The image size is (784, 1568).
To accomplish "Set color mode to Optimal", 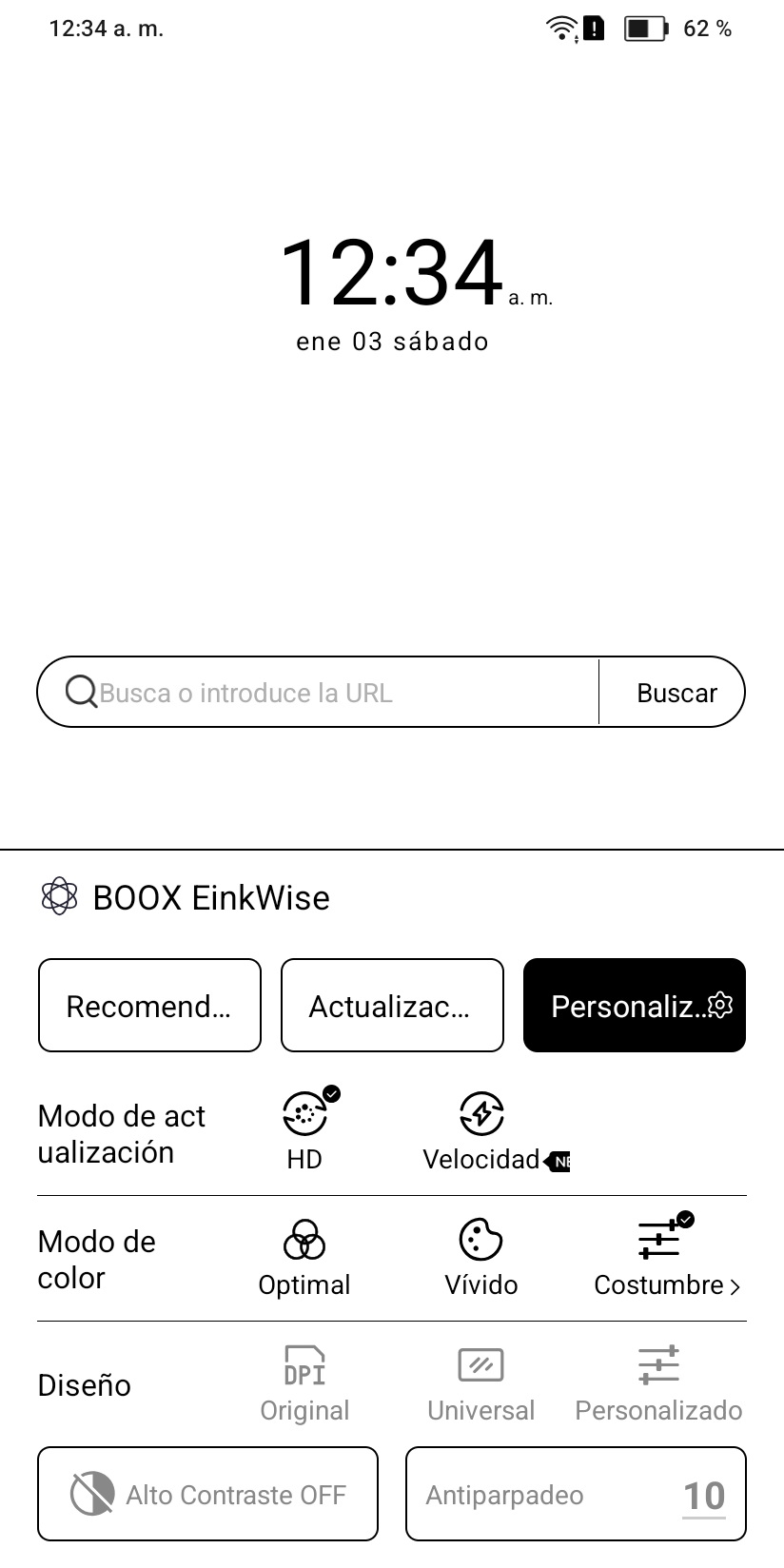I will click(x=304, y=1257).
